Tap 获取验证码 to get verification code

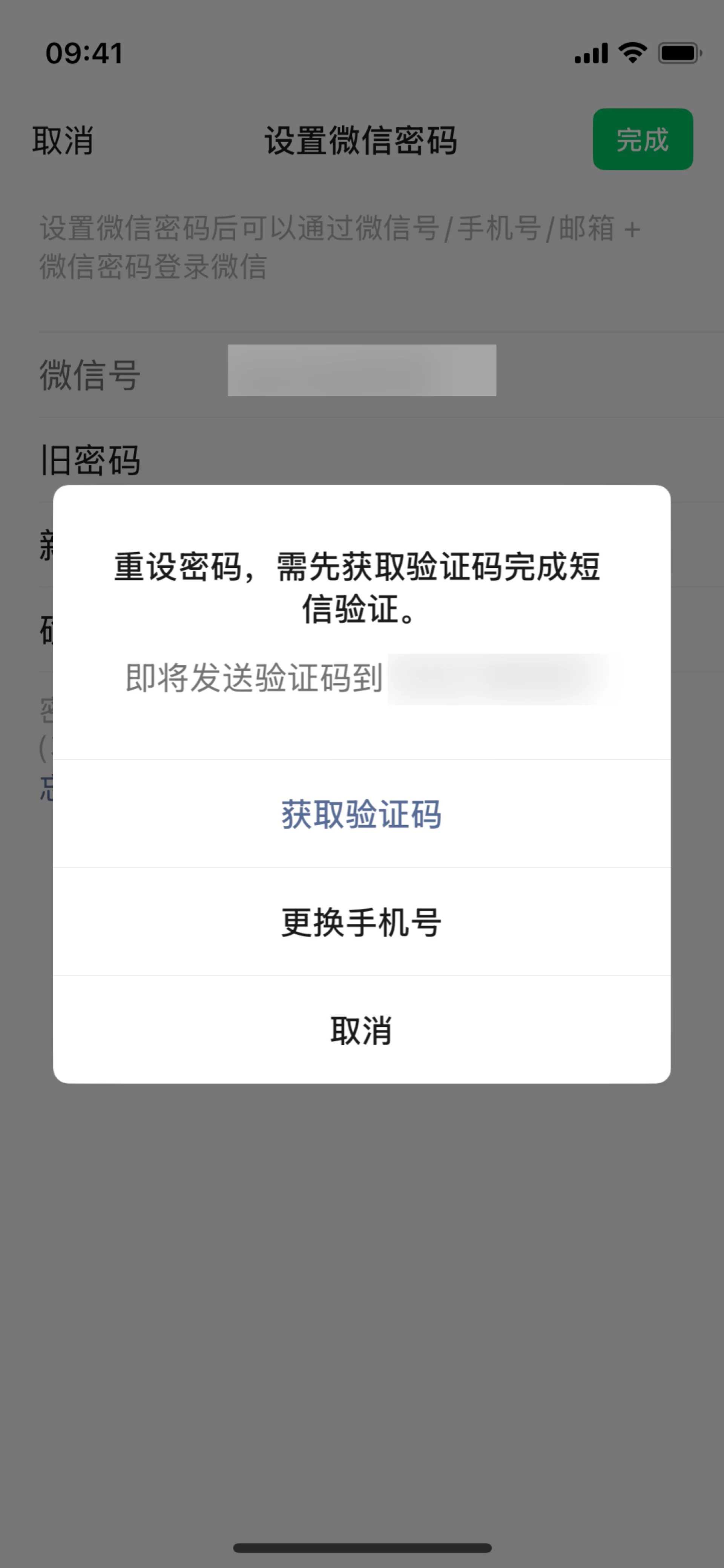(361, 814)
